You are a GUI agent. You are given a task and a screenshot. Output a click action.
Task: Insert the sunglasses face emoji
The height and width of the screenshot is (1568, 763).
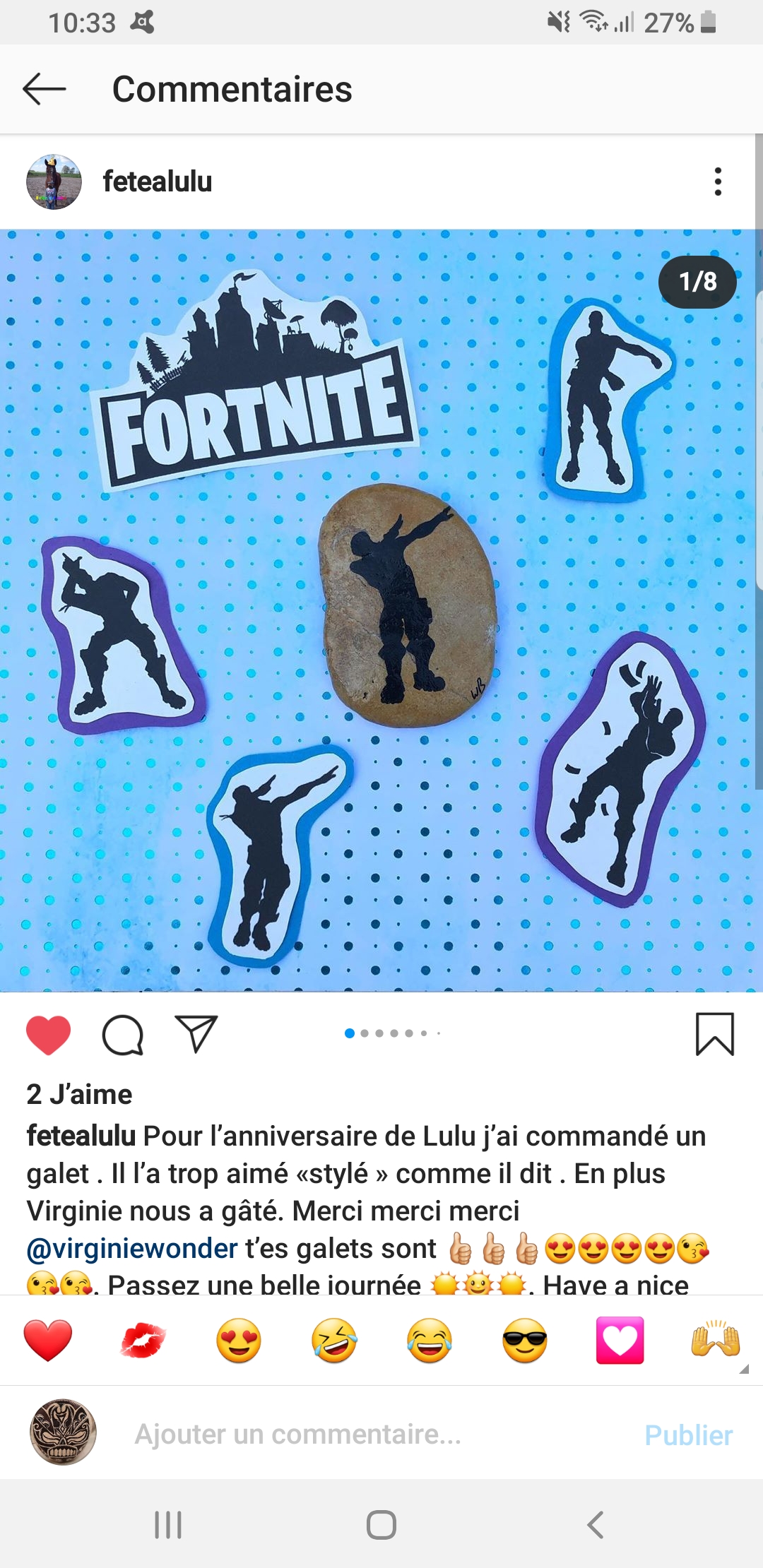(525, 1340)
